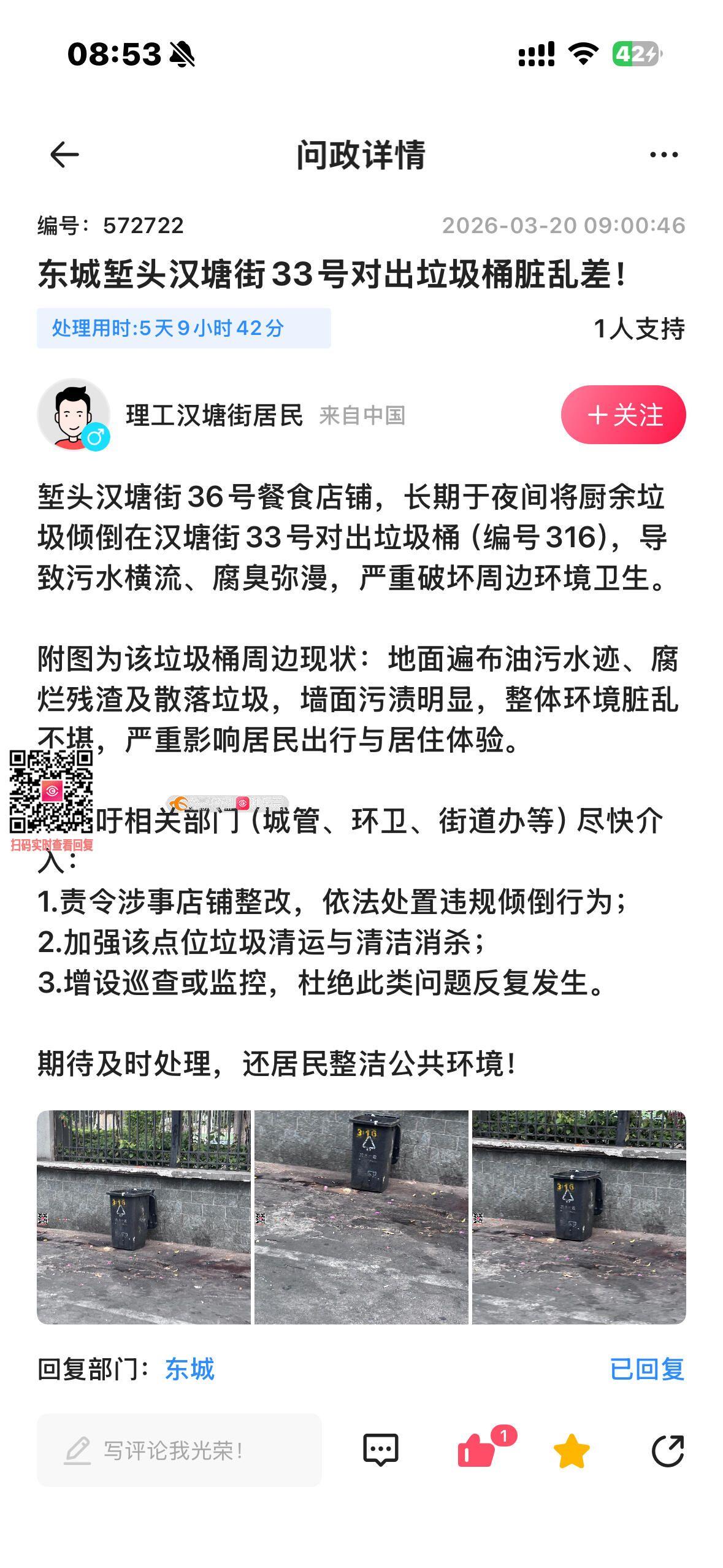Toggle the star favorite icon

(x=572, y=1451)
